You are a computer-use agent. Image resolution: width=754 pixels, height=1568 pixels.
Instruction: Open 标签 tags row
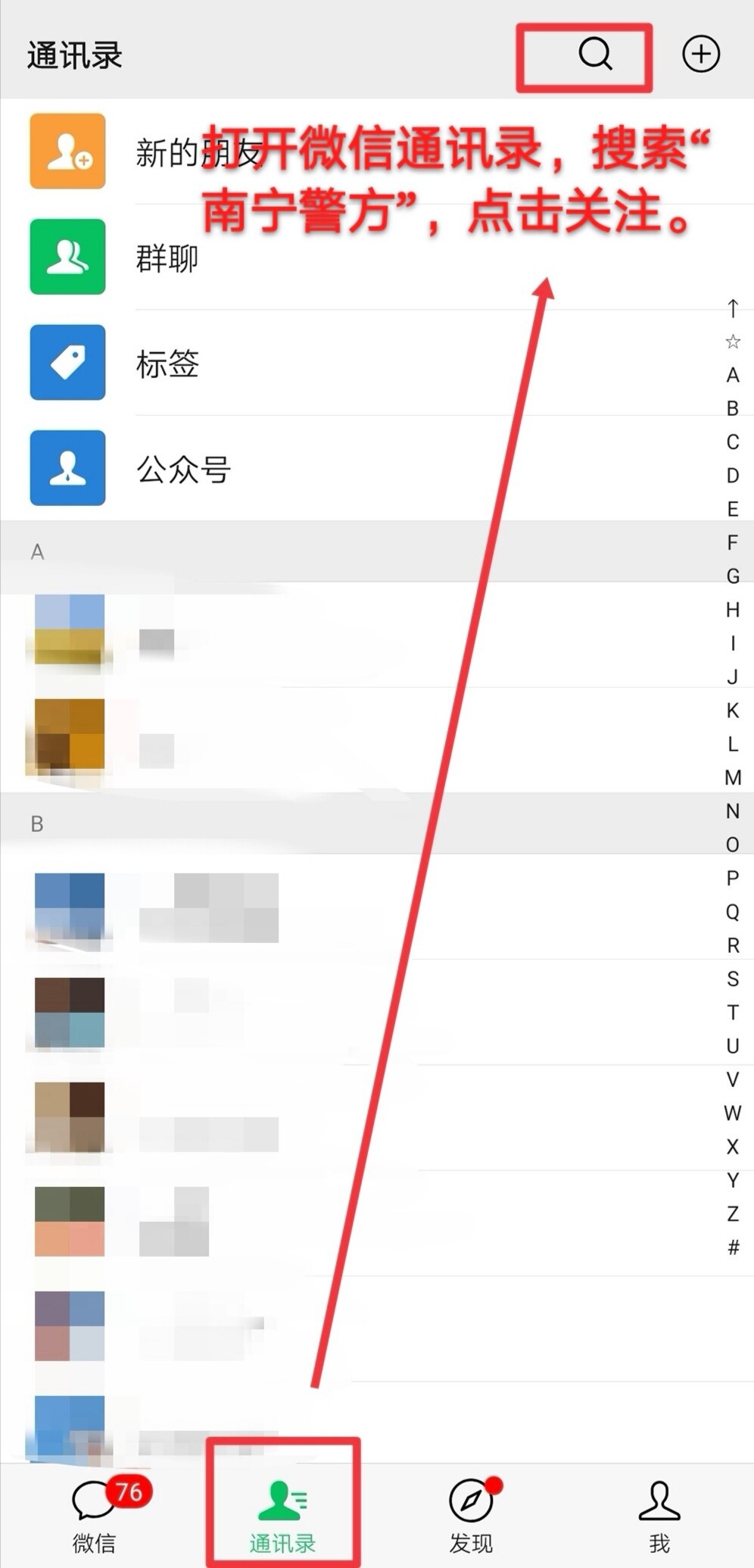(167, 364)
